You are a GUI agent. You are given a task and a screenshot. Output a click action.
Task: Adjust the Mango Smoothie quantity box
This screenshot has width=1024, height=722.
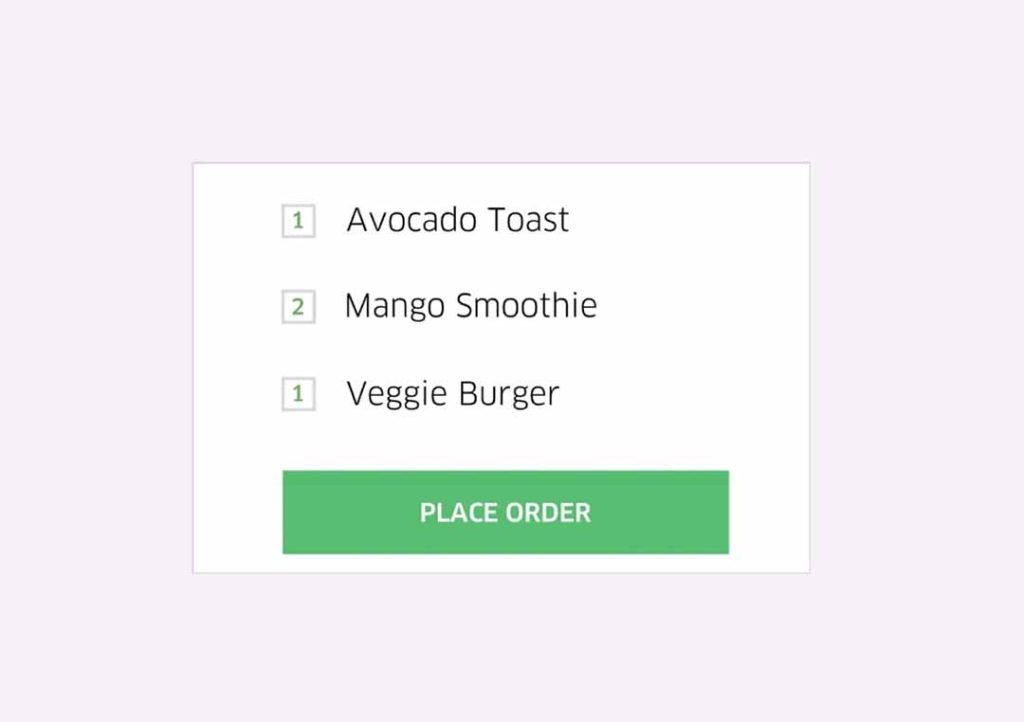click(298, 307)
